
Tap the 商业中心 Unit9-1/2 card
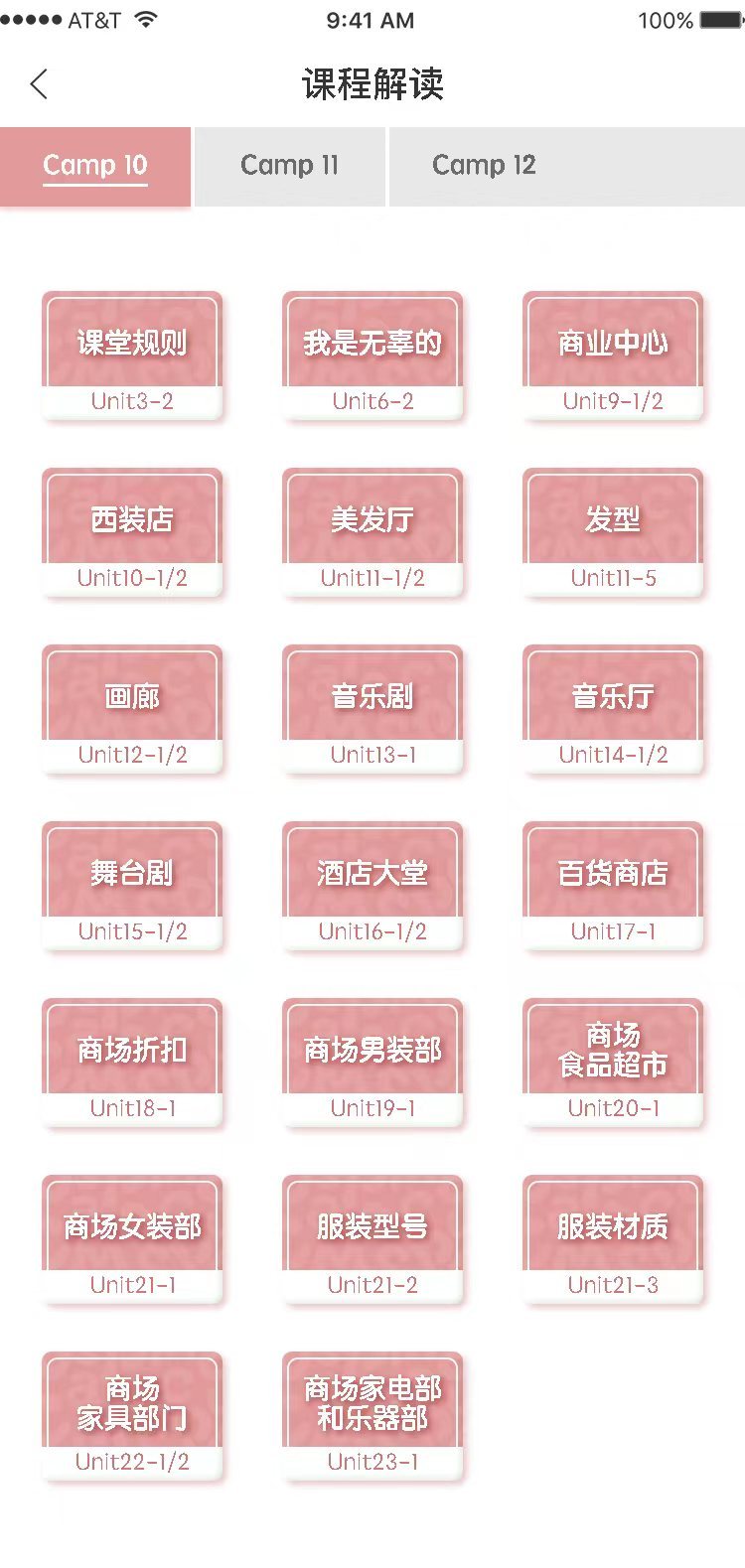pos(613,356)
